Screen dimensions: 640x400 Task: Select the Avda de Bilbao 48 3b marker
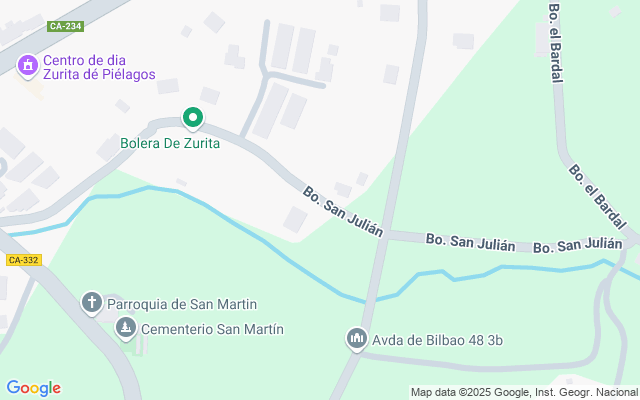(357, 340)
